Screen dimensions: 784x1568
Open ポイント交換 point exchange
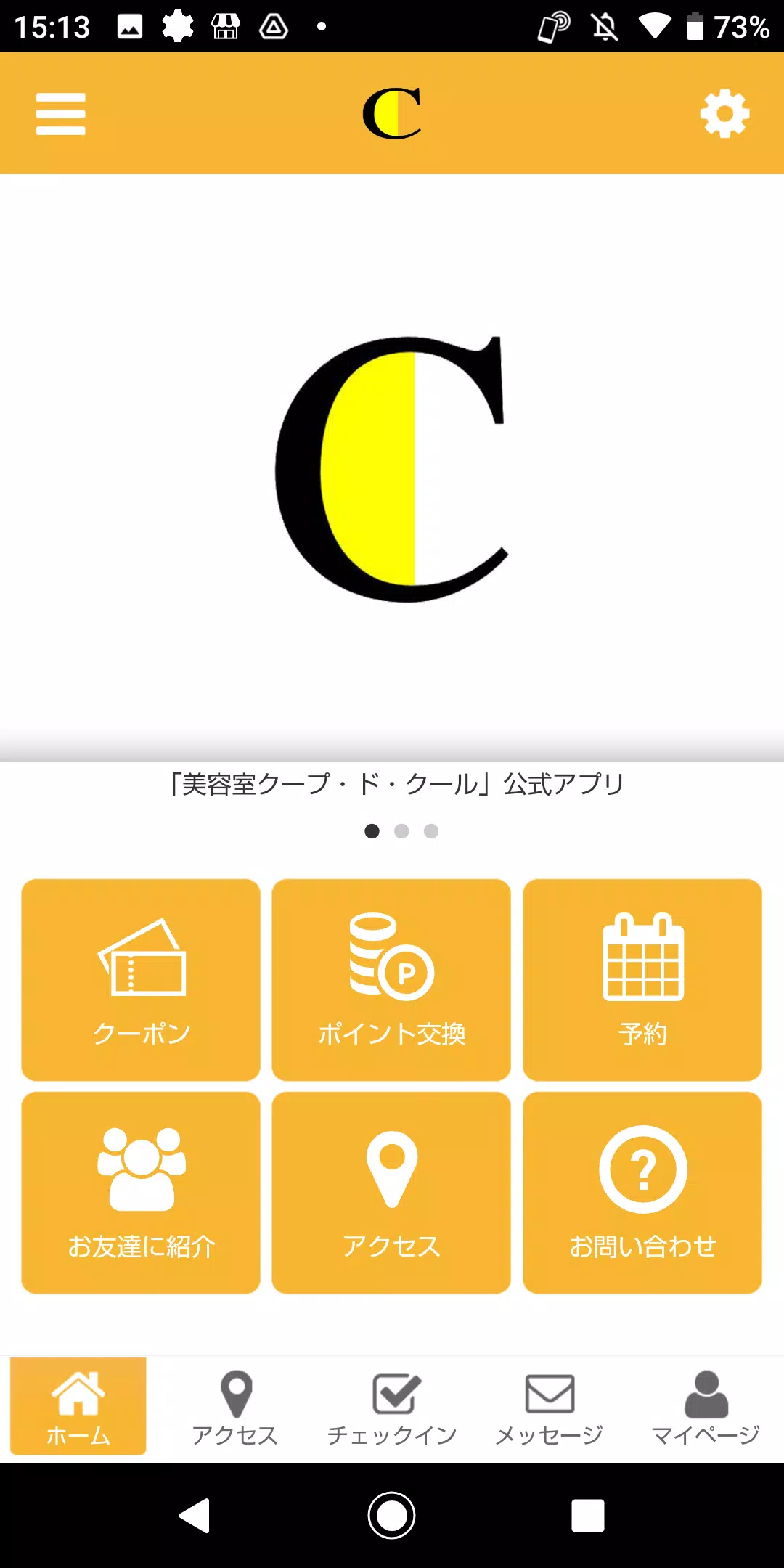click(x=391, y=979)
